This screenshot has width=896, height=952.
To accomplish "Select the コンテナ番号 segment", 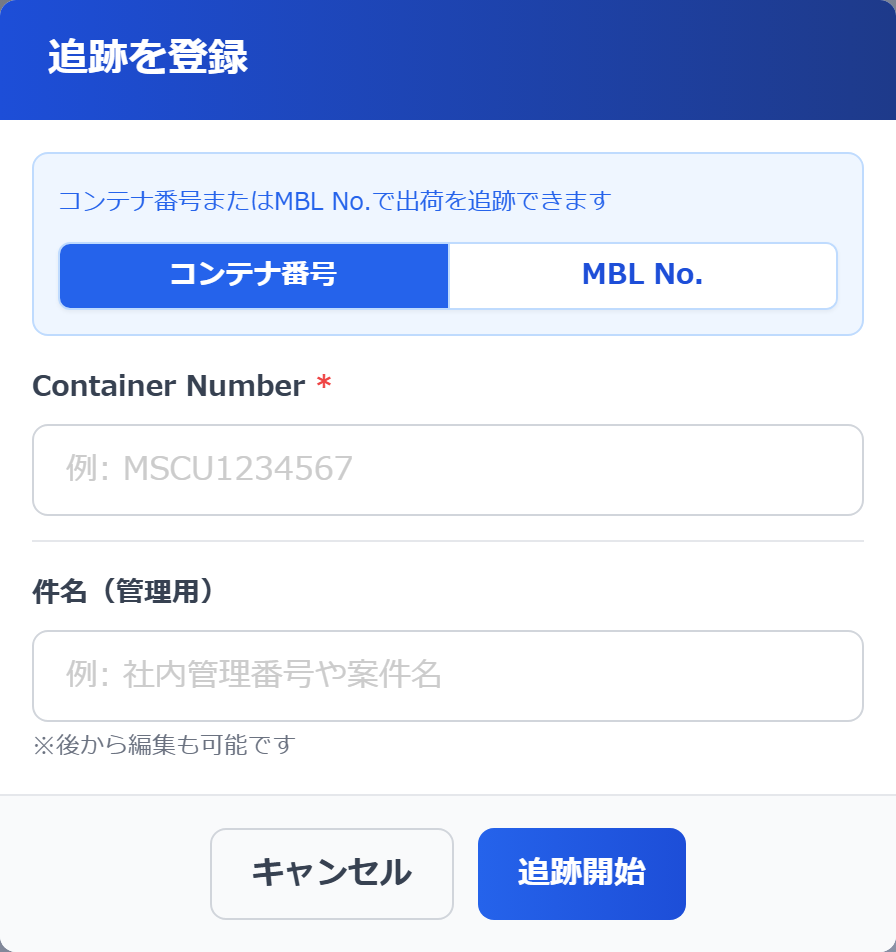I will click(254, 276).
